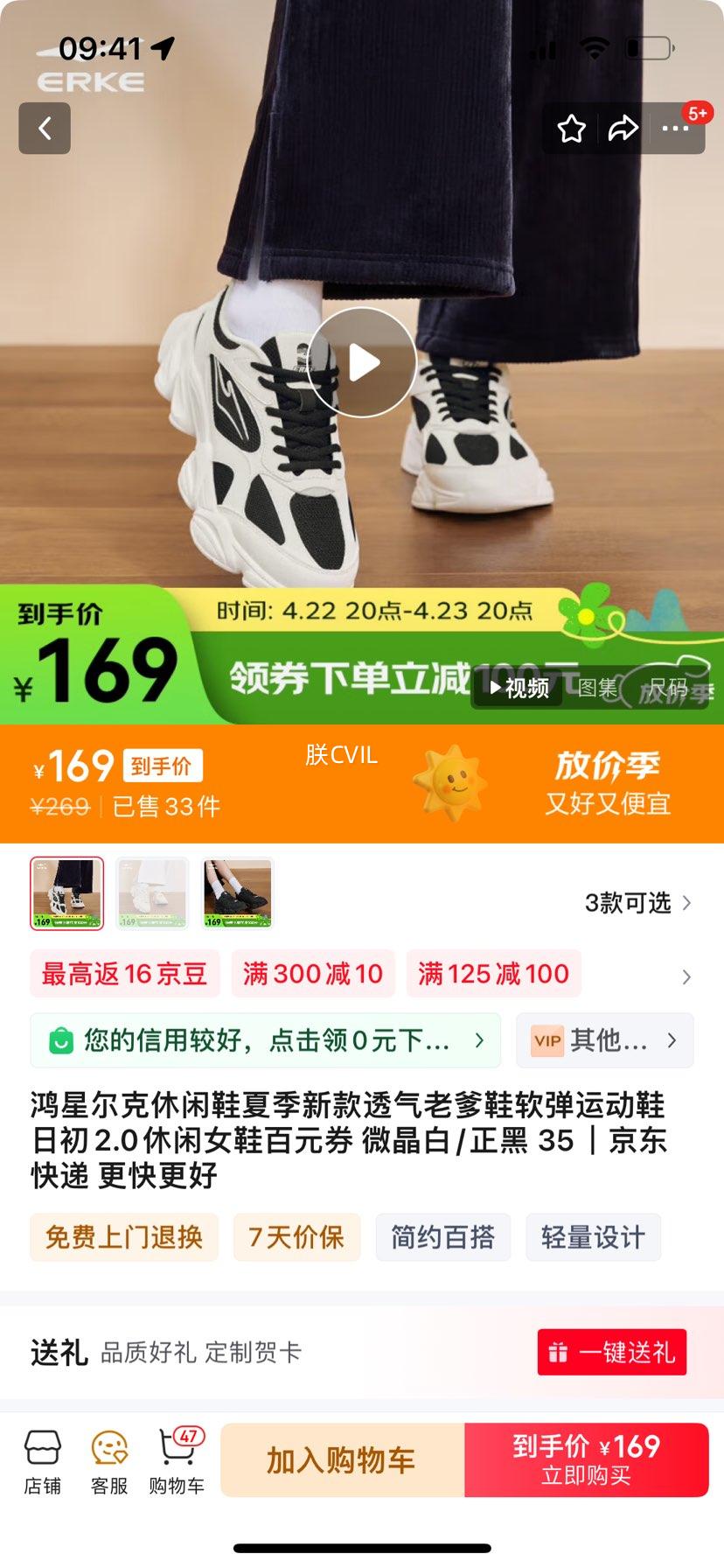Open the share icon
The width and height of the screenshot is (724, 1568).
point(624,128)
